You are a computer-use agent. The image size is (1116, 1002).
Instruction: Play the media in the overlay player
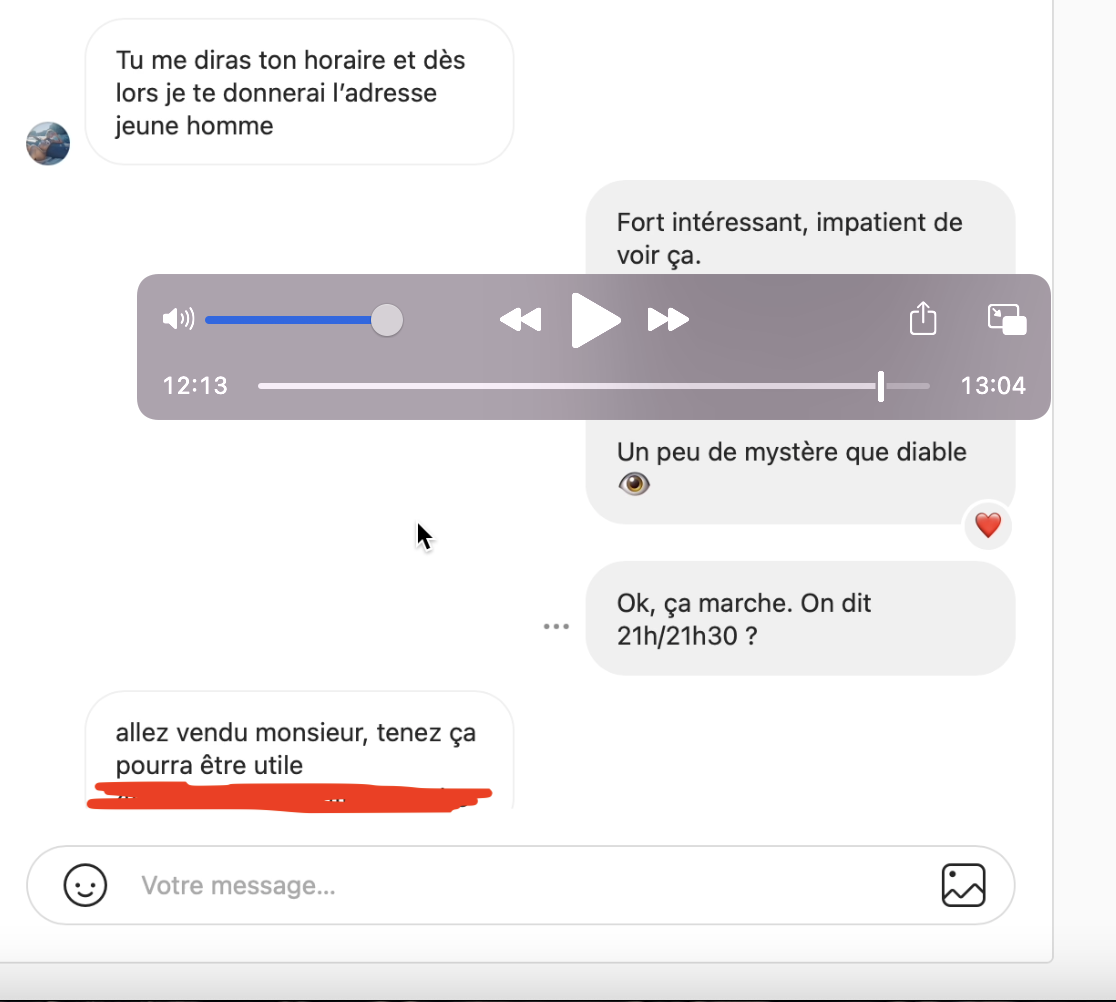click(x=596, y=320)
